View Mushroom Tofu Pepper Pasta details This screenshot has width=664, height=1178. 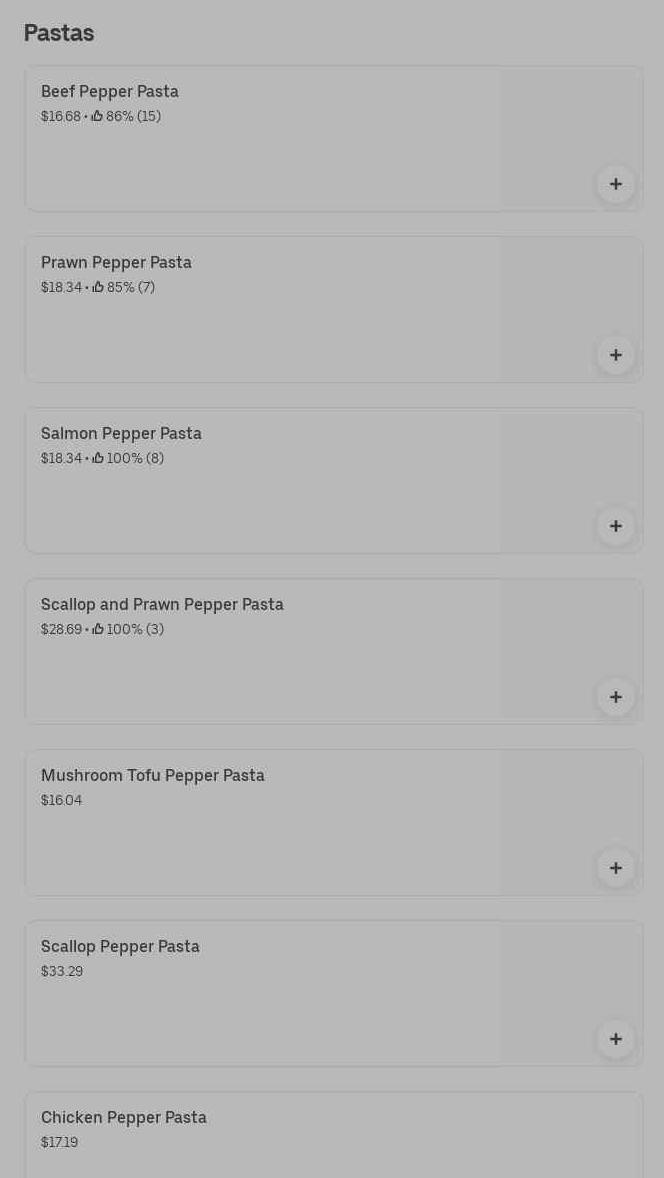coord(262,823)
